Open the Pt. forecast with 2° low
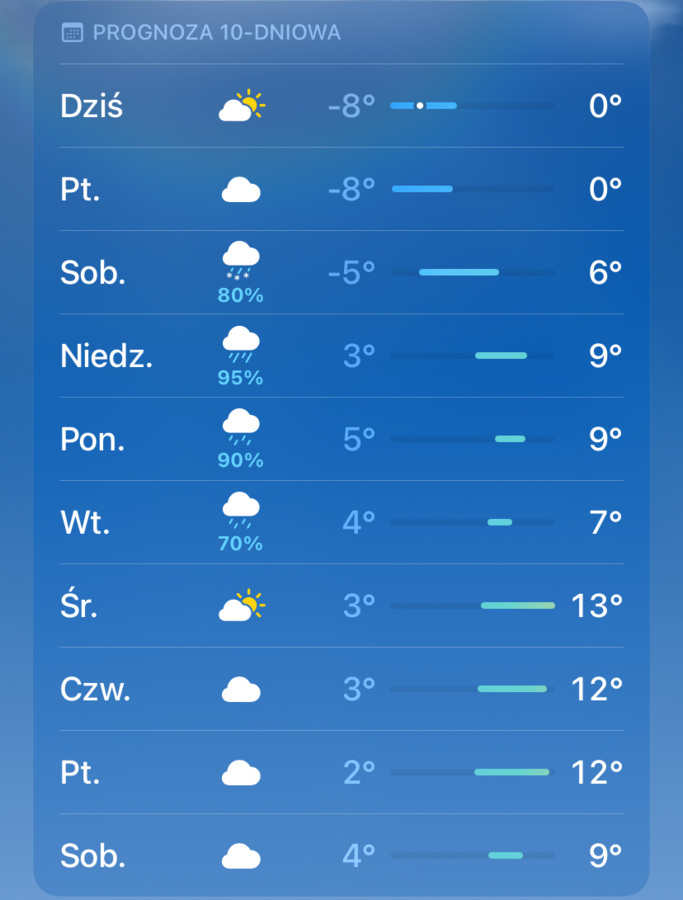 tap(341, 772)
